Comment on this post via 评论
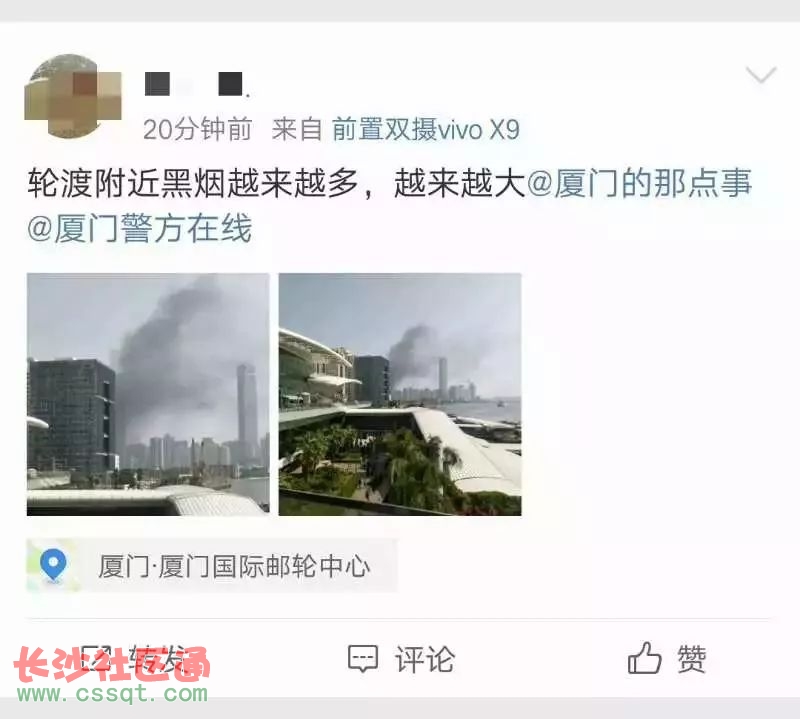The width and height of the screenshot is (800, 719). pos(401,659)
